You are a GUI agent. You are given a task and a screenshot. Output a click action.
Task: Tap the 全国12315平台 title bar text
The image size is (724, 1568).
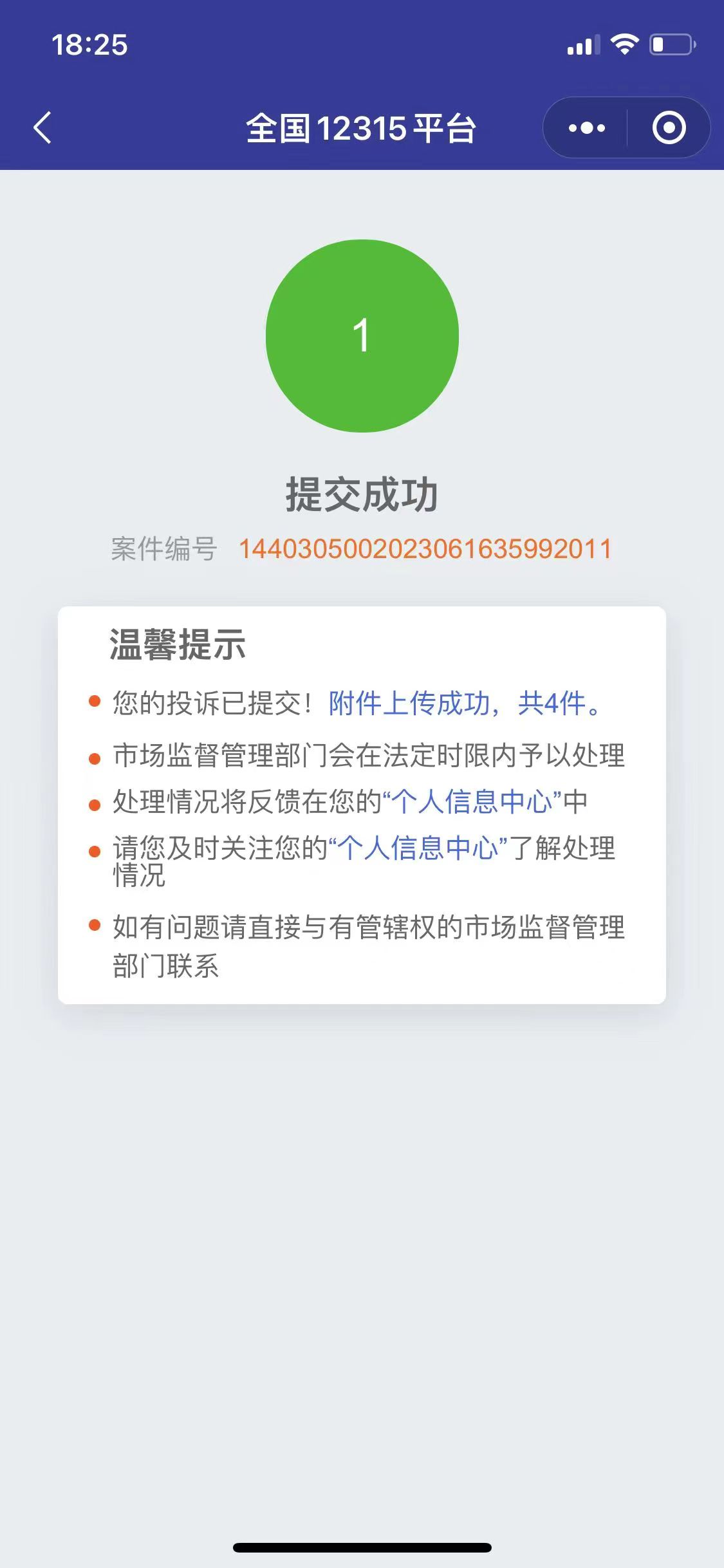pos(362,127)
